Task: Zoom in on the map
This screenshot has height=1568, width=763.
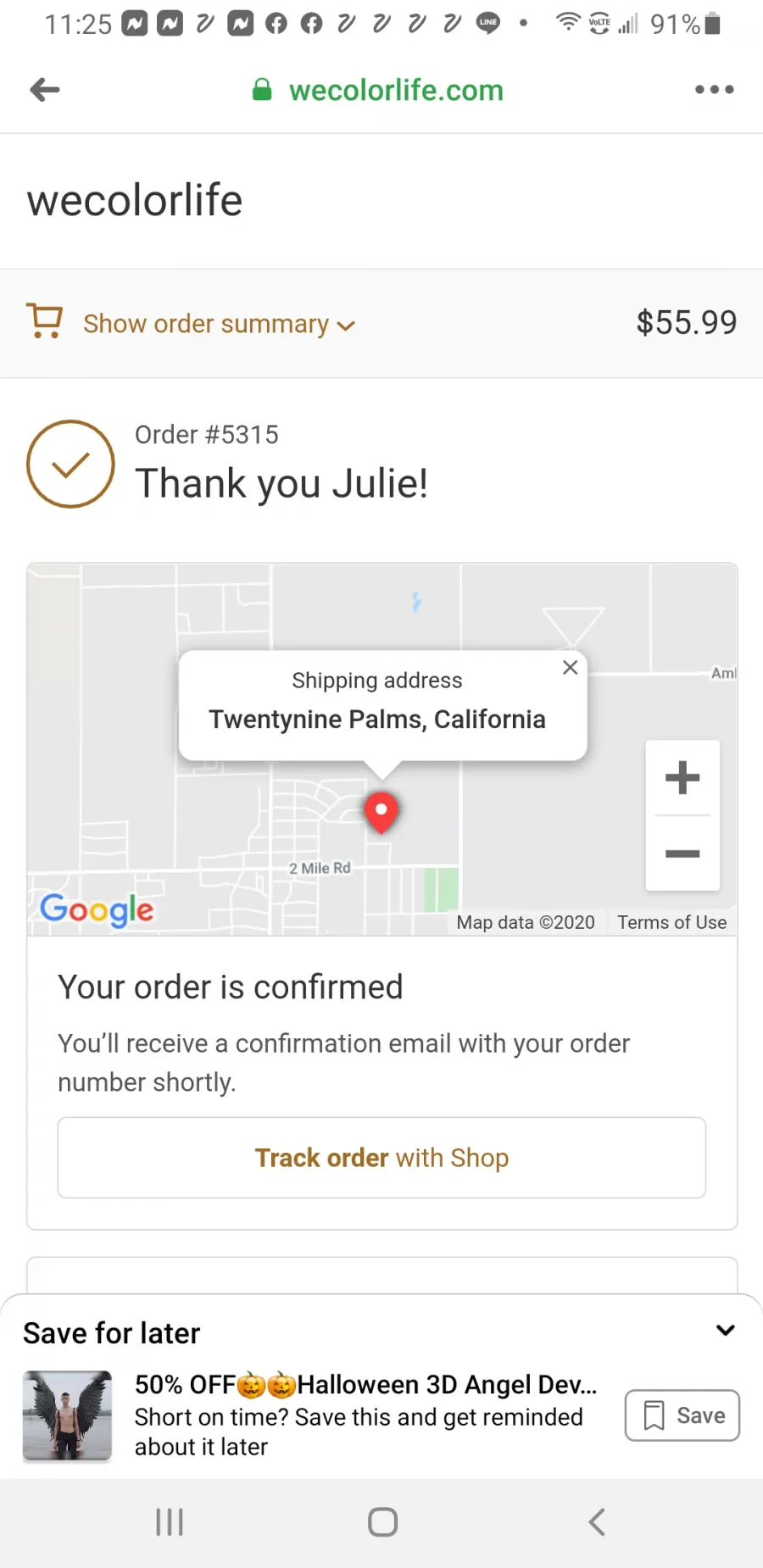Action: tap(682, 777)
